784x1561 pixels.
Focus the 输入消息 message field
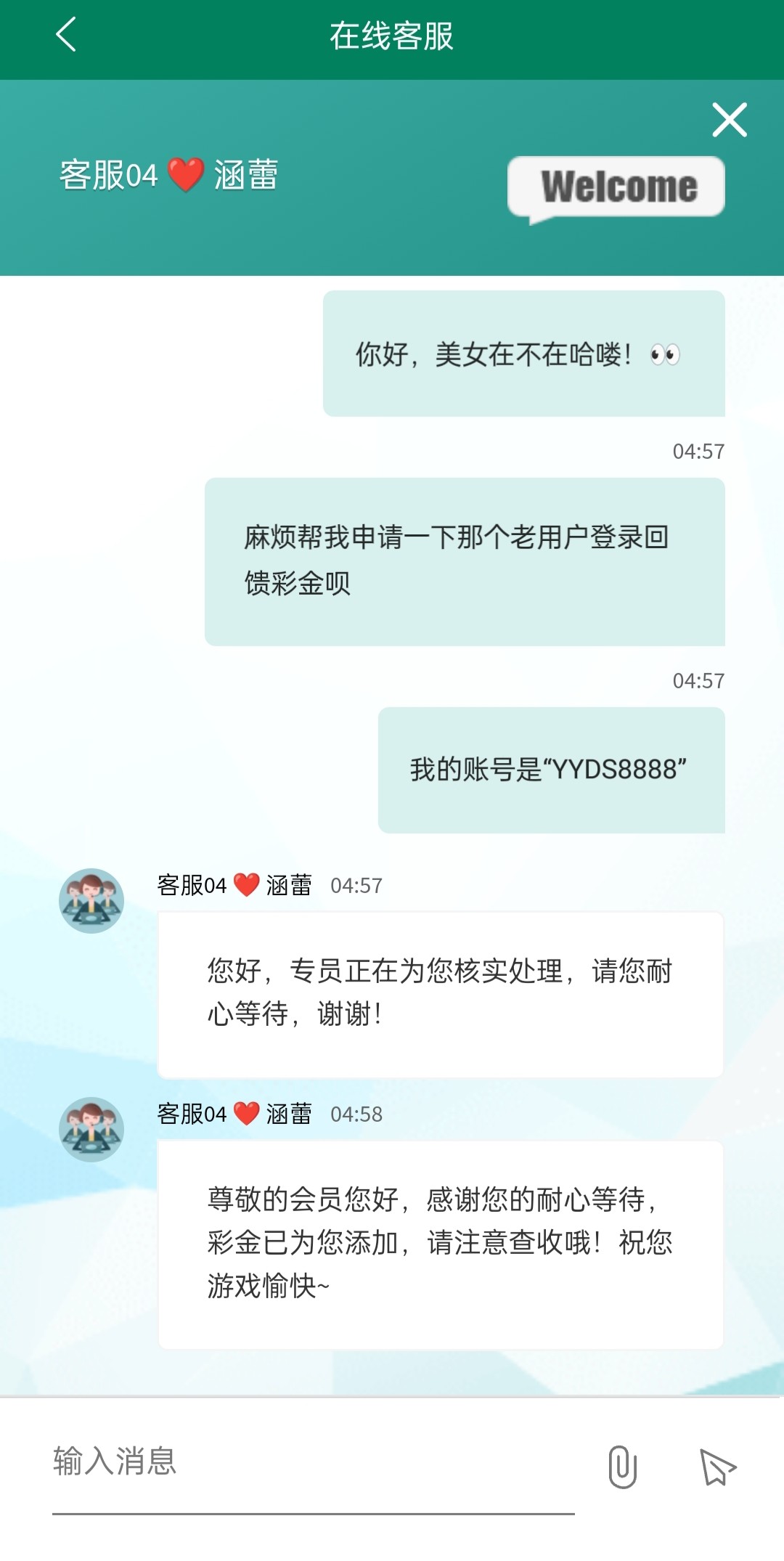312,1462
